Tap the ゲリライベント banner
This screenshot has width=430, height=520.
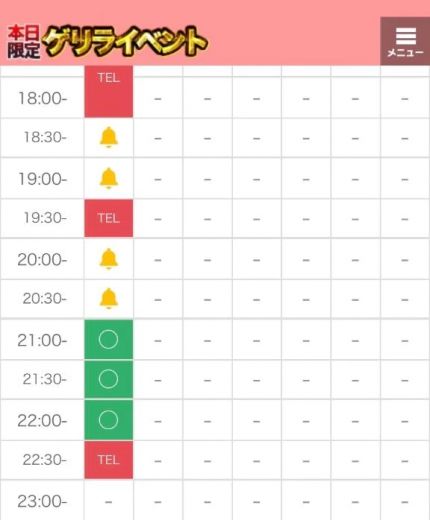[x=108, y=42]
